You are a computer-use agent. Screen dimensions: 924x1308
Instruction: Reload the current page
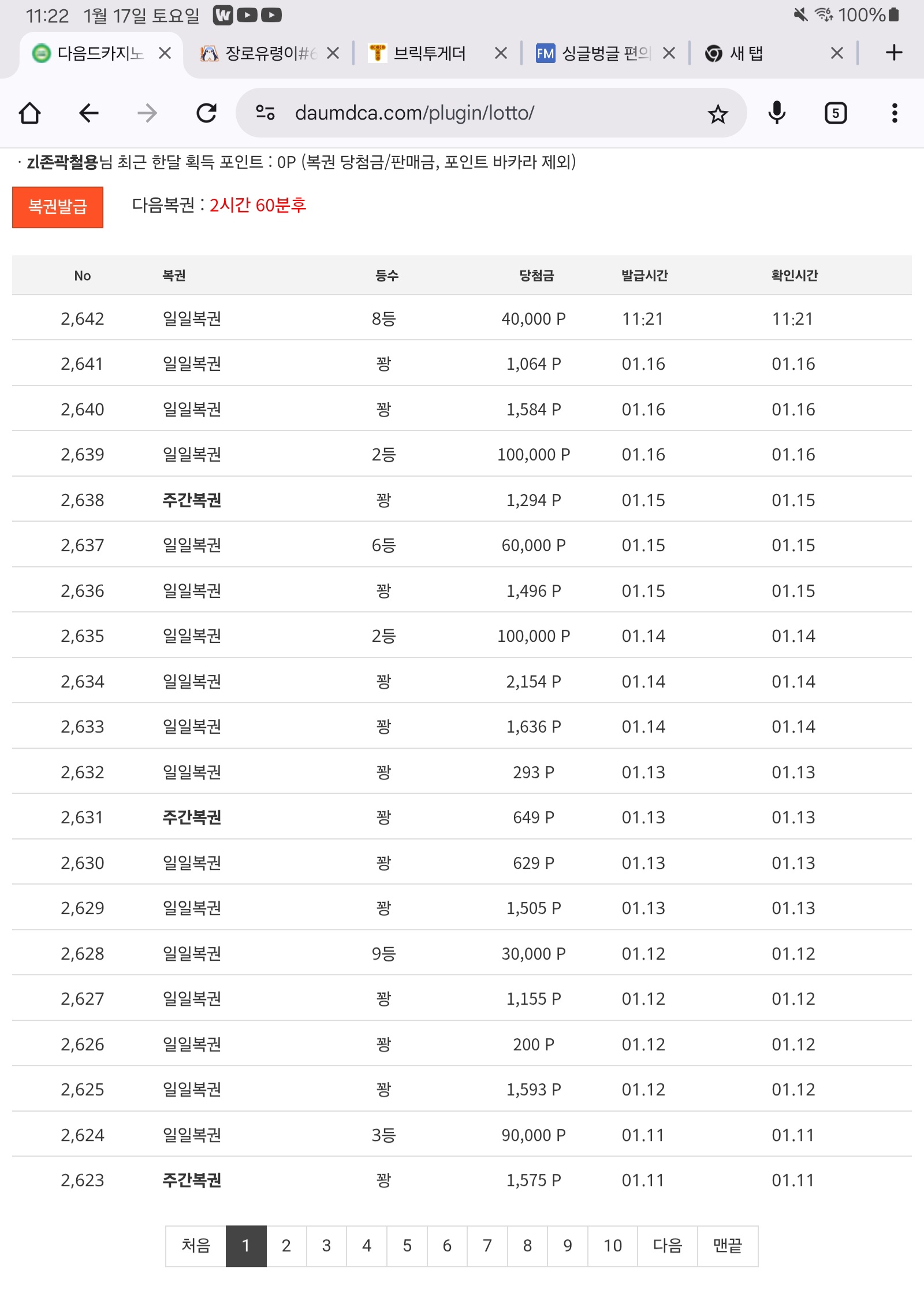206,113
